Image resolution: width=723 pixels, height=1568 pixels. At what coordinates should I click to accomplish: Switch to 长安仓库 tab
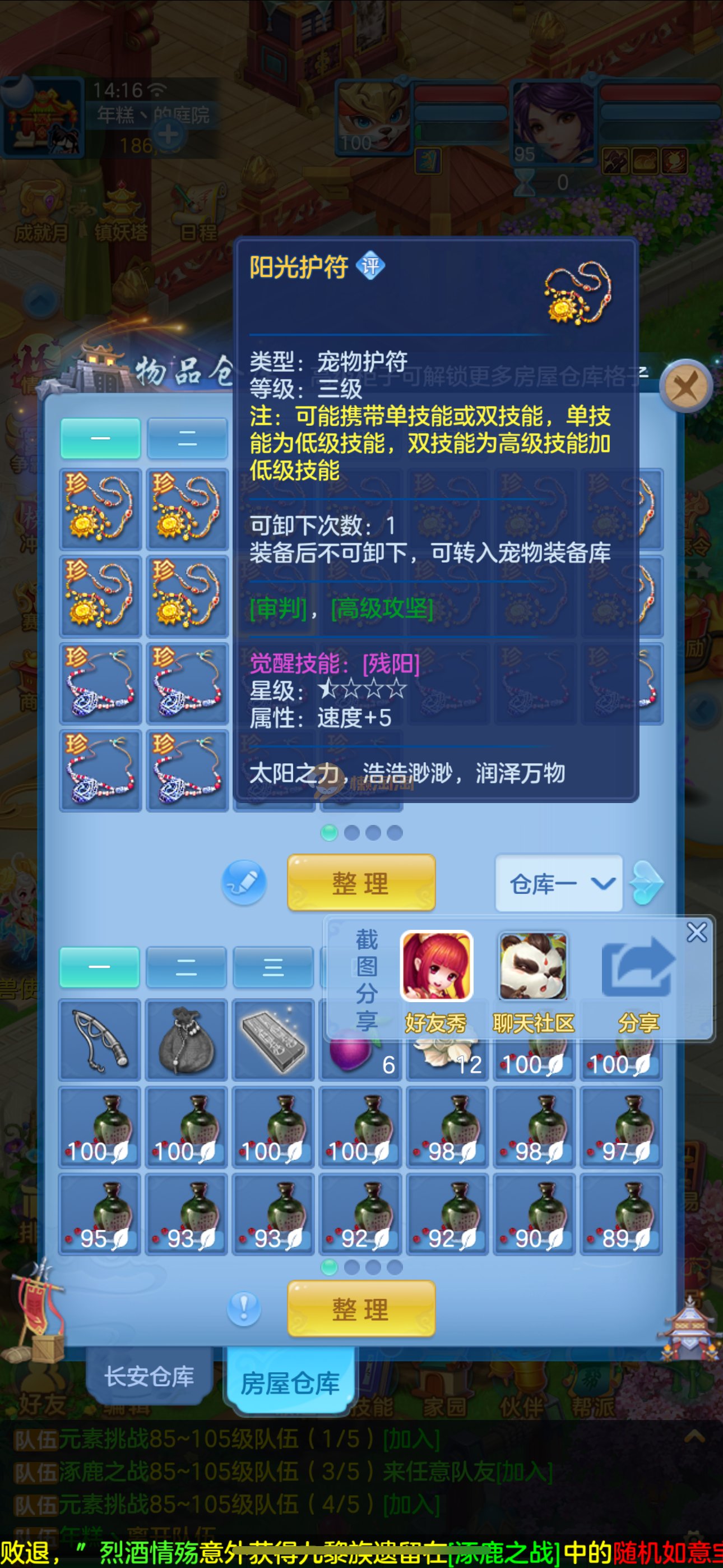(149, 1376)
